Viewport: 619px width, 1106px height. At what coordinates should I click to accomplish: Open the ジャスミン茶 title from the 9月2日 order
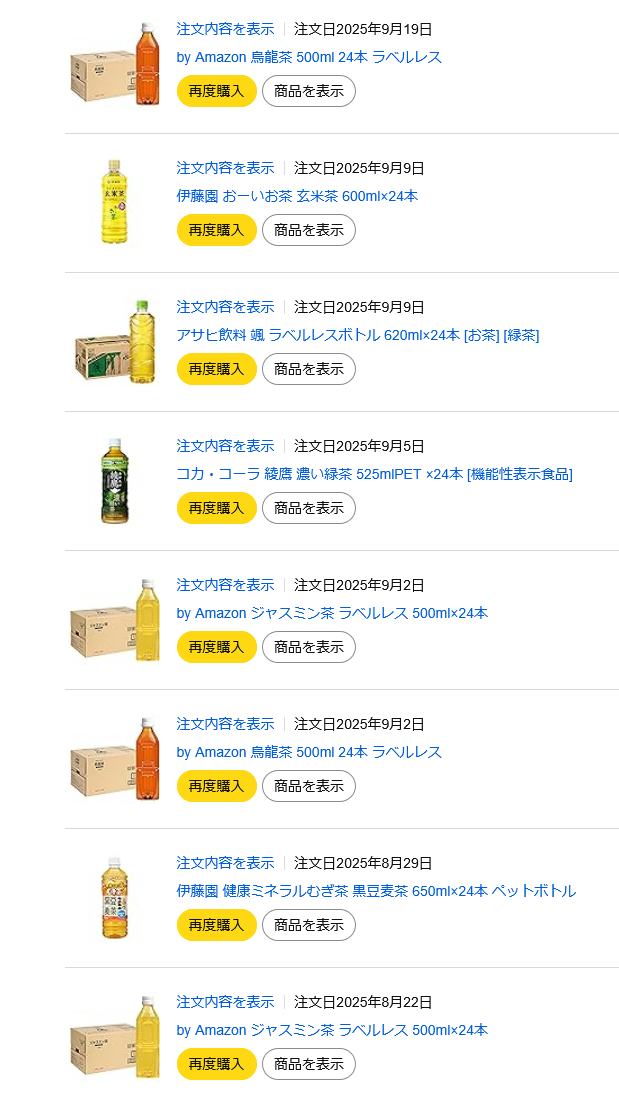[332, 613]
